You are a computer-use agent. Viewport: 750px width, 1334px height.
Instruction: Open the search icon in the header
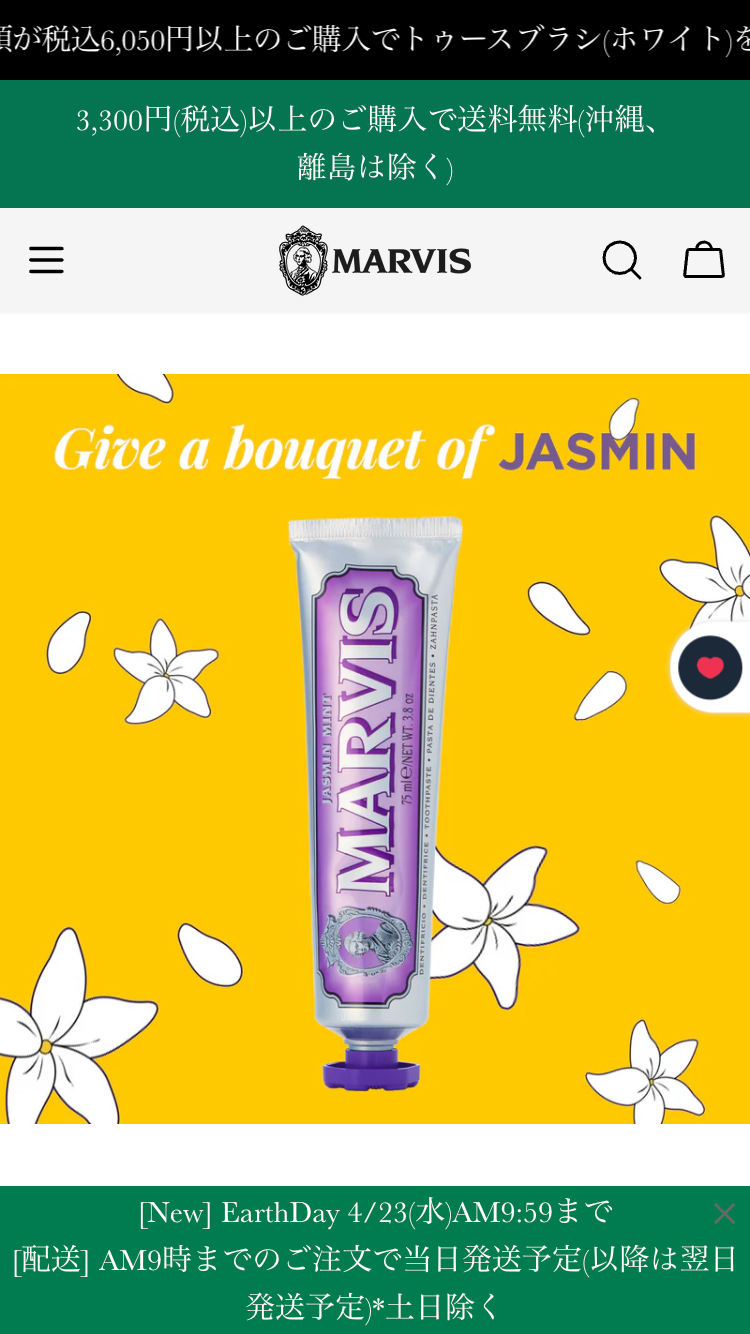(621, 260)
